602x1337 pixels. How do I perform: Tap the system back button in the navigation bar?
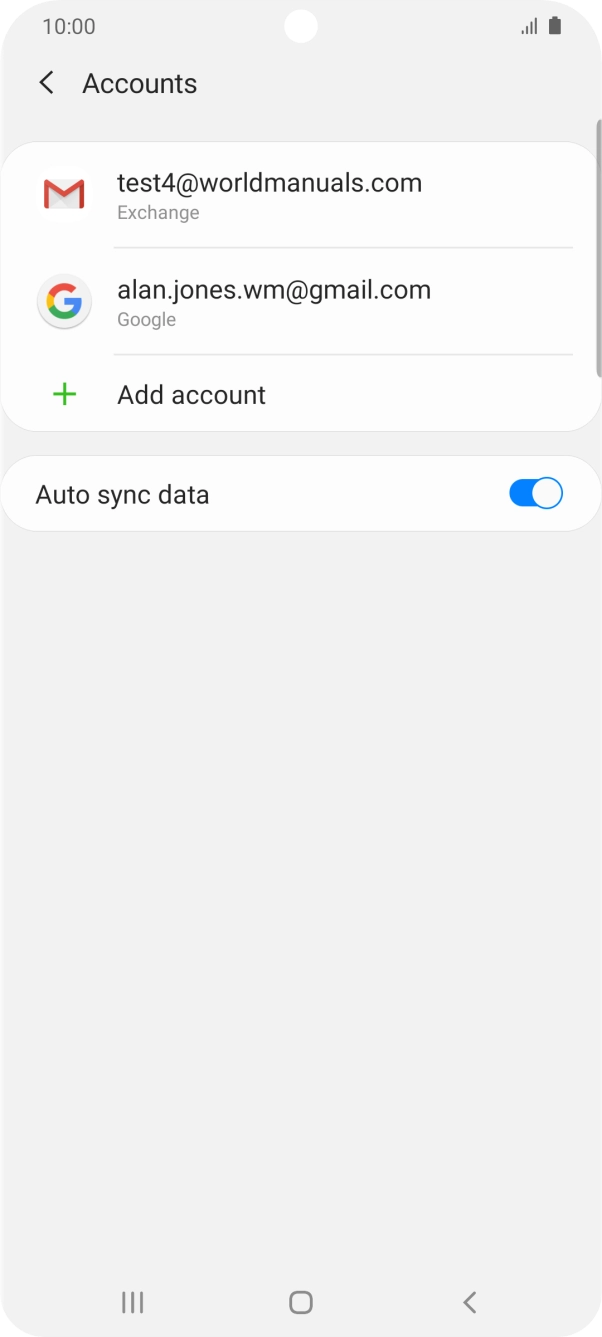coord(469,1302)
